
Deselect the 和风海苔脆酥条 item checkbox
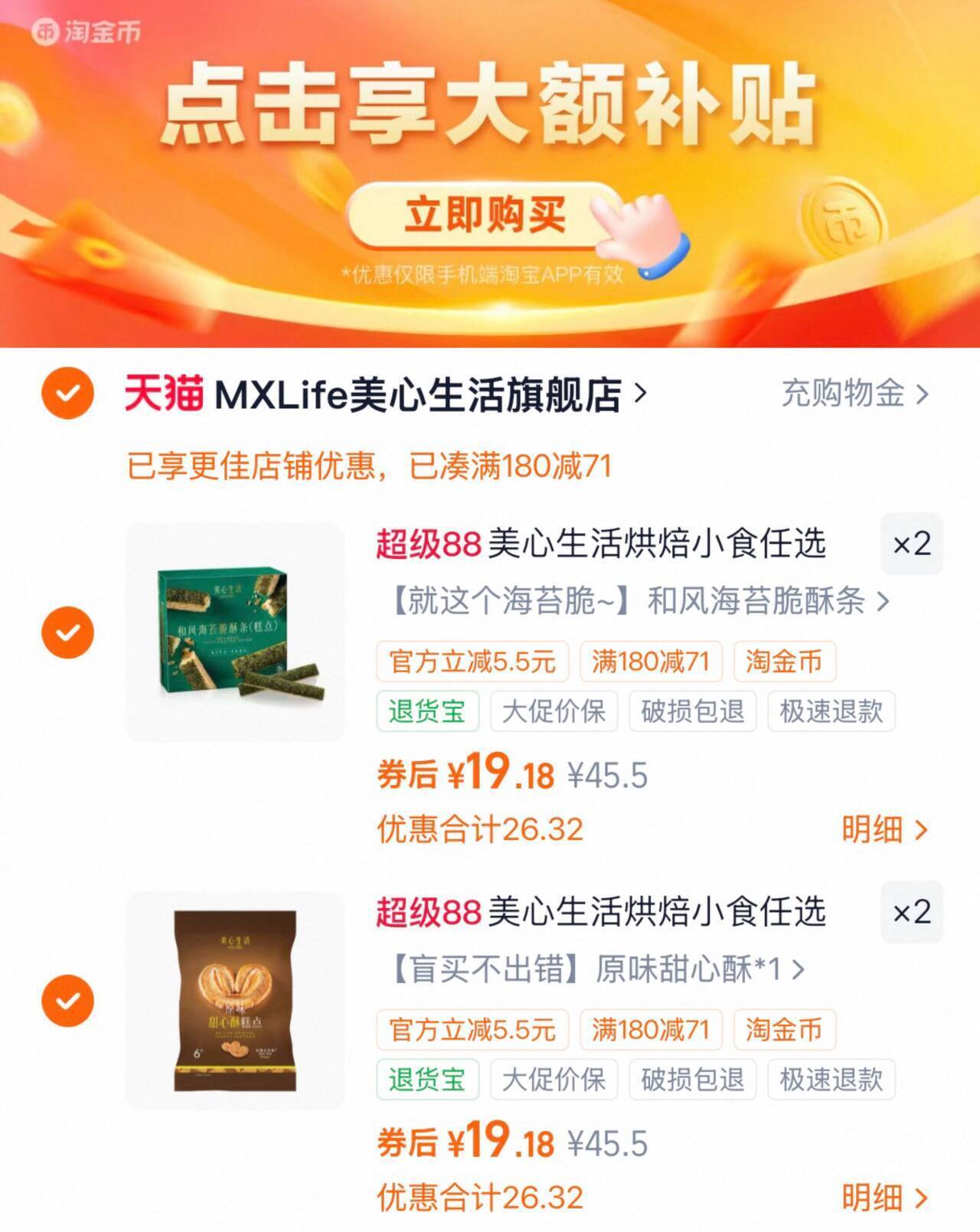point(67,632)
